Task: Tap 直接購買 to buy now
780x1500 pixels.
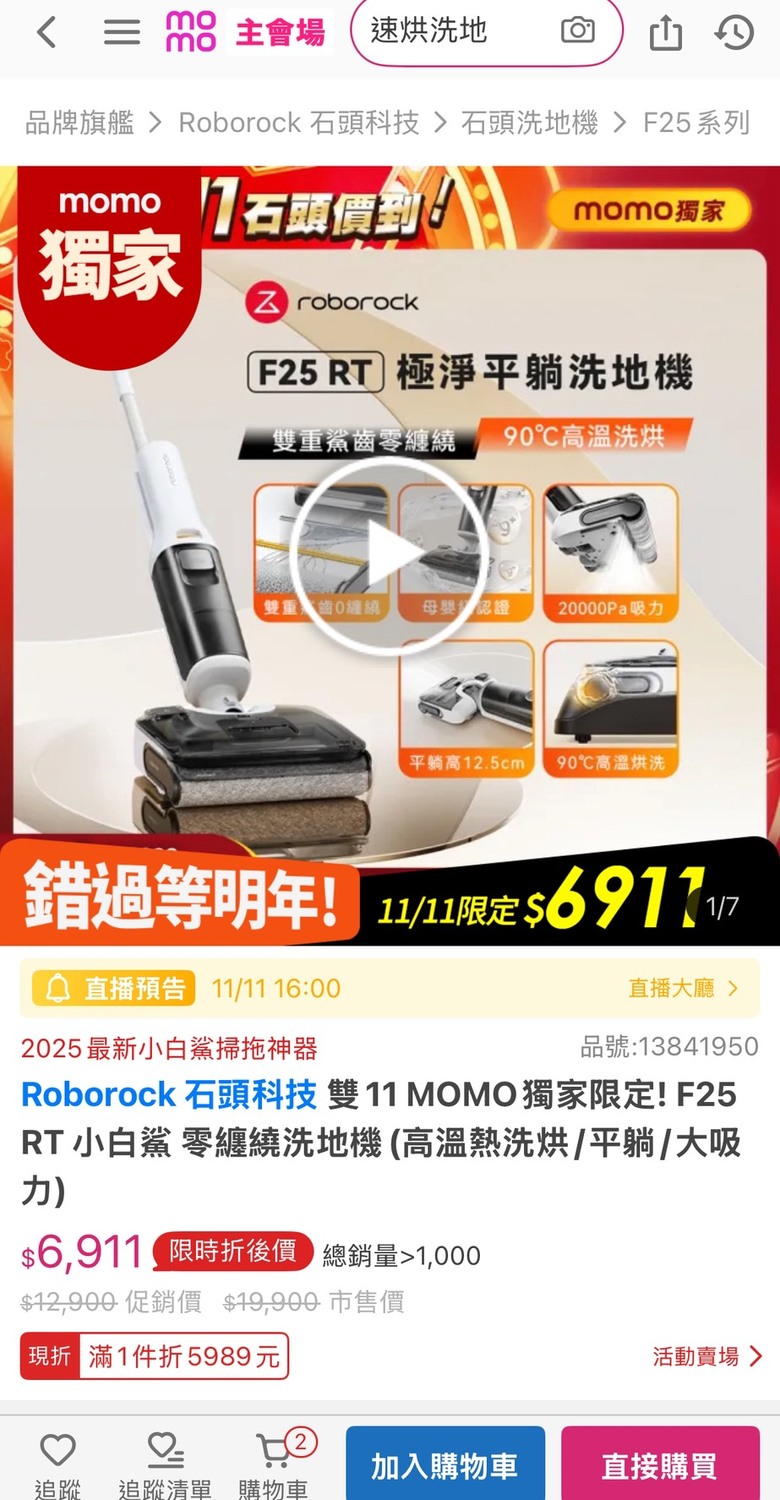Action: click(660, 1466)
